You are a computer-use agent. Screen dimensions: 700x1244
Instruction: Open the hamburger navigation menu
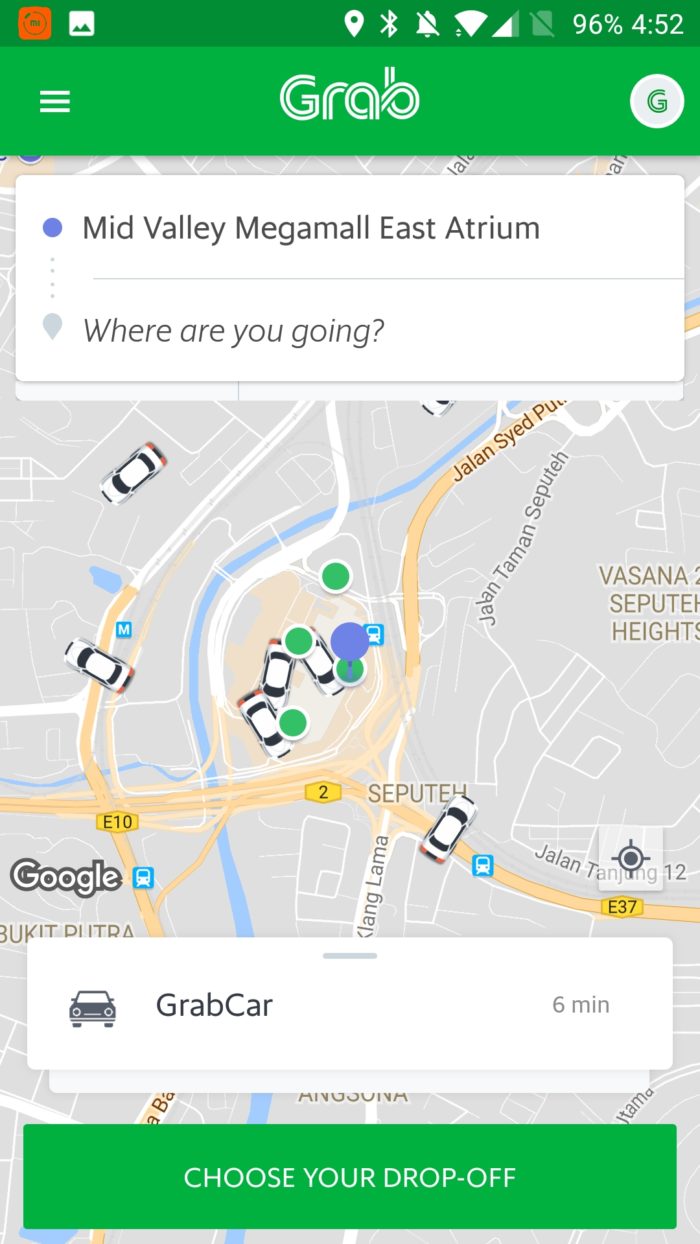pyautogui.click(x=55, y=101)
